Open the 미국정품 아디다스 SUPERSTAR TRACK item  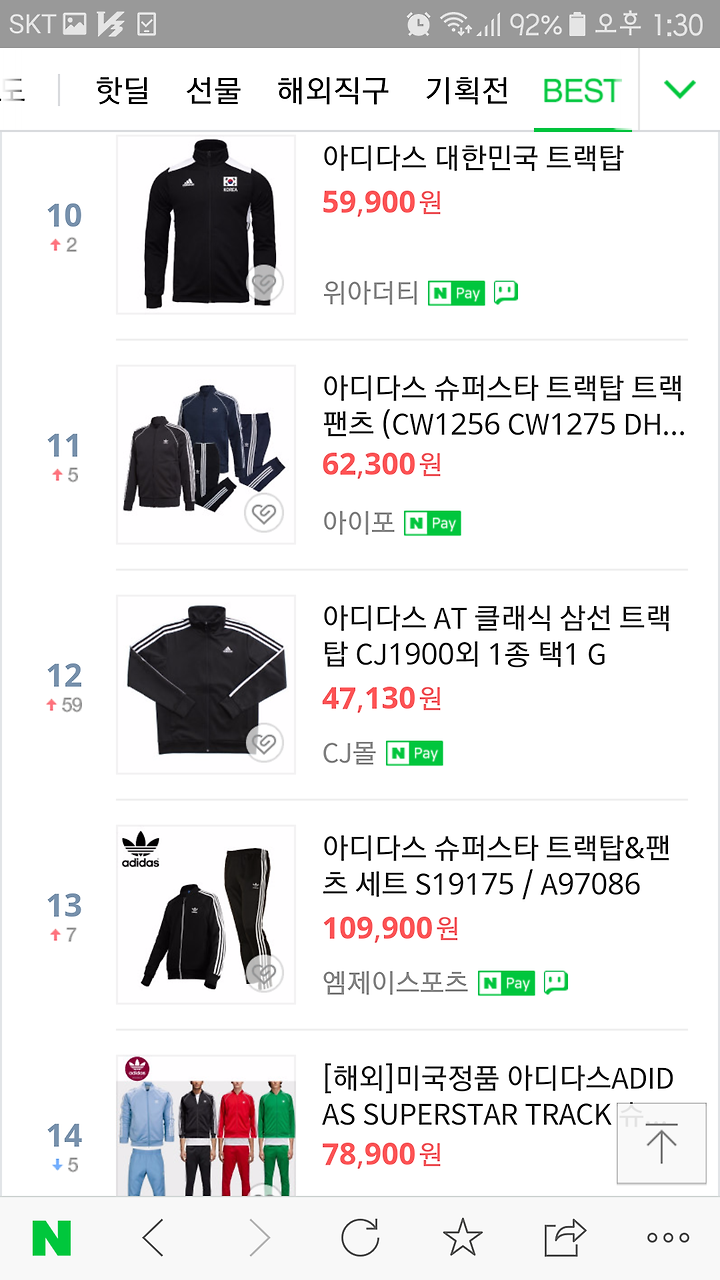pyautogui.click(x=498, y=1095)
